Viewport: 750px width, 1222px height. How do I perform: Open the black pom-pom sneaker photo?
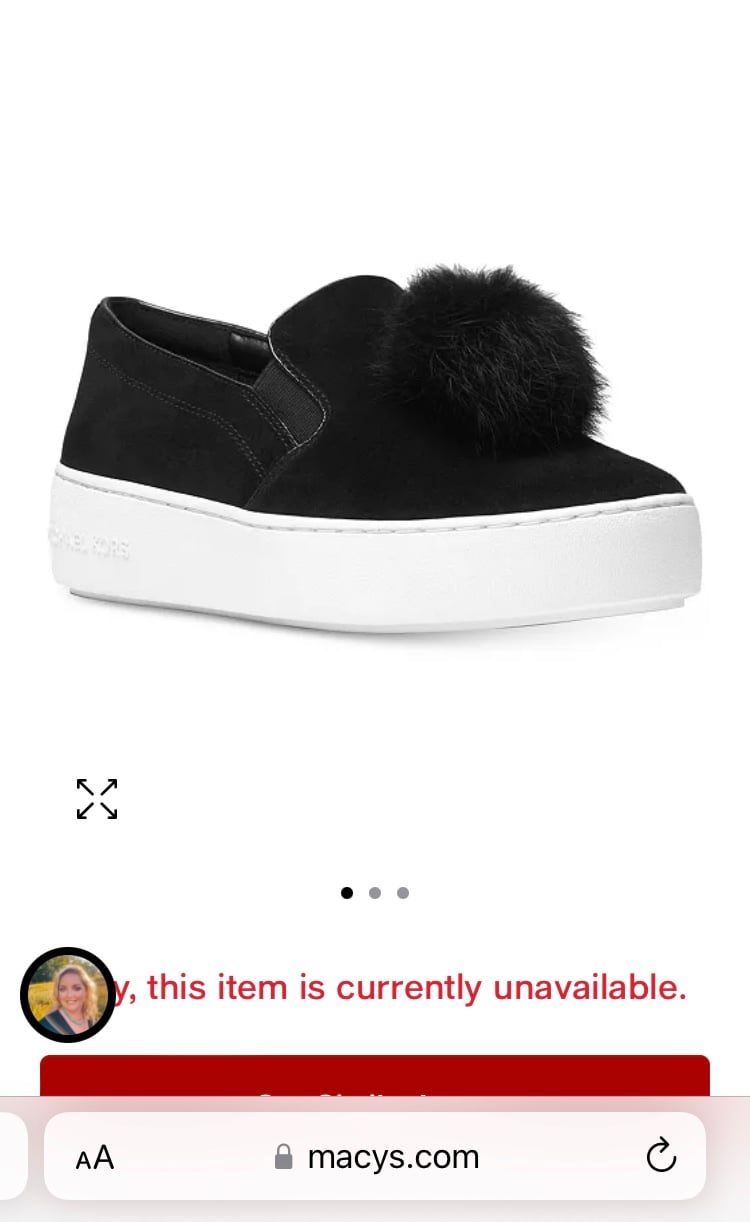[x=375, y=448]
